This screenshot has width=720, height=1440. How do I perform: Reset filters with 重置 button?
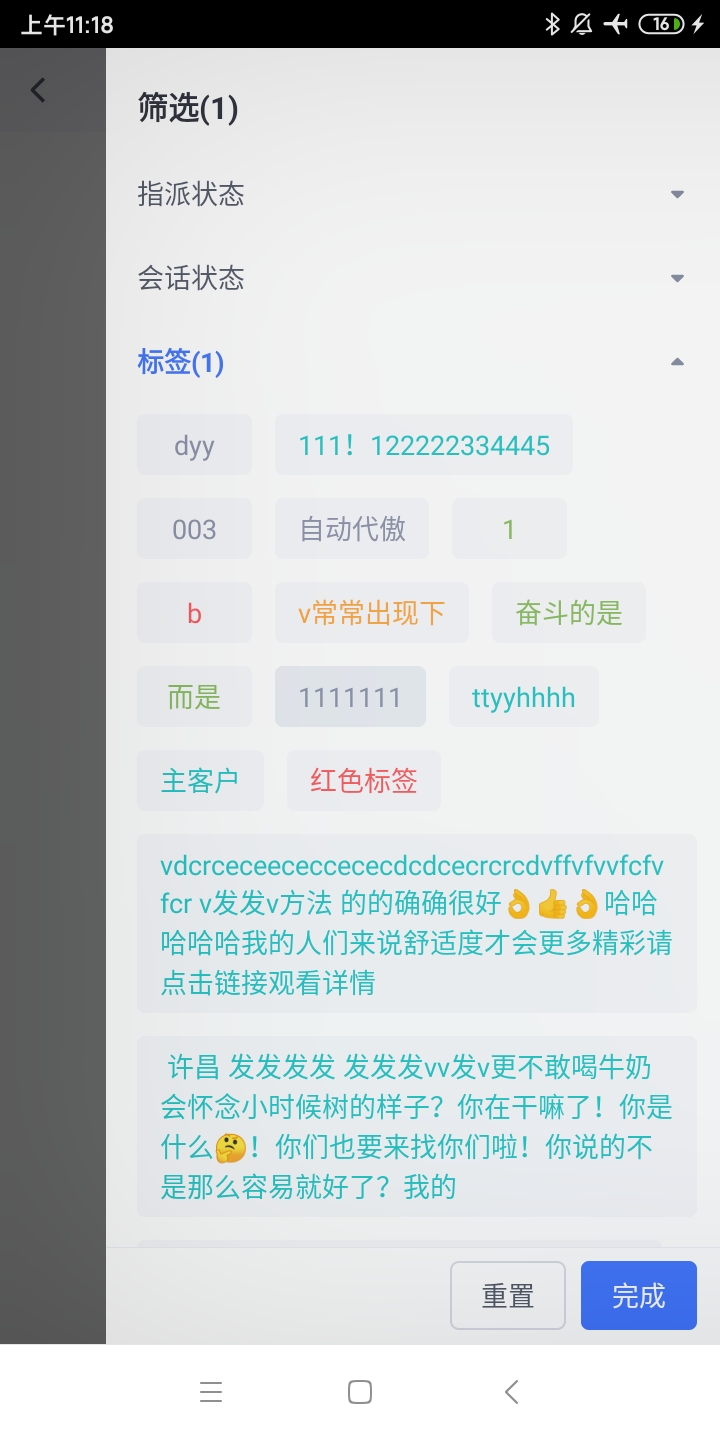(x=508, y=1296)
